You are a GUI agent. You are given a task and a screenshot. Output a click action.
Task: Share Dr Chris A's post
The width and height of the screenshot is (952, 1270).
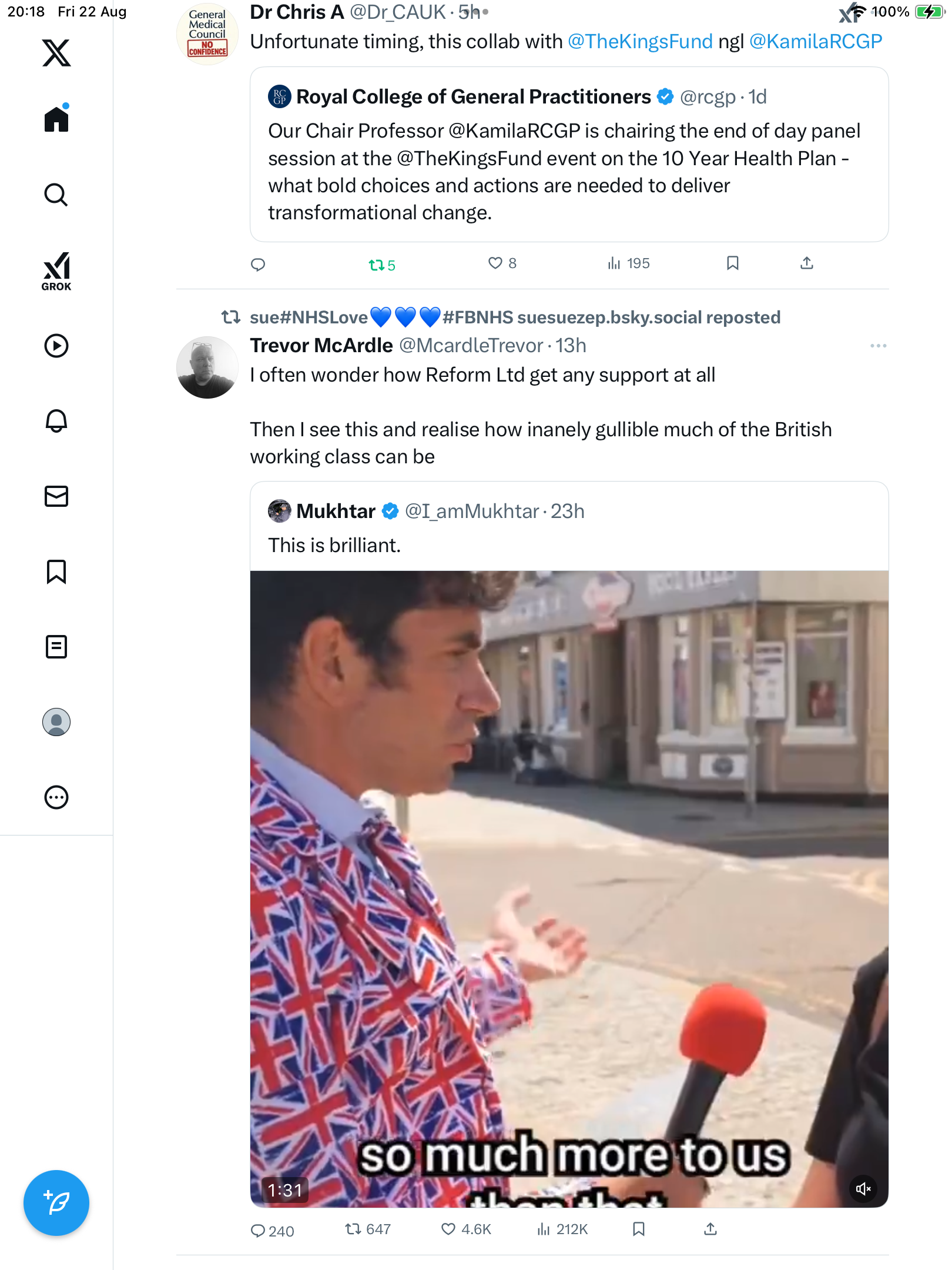coord(806,263)
